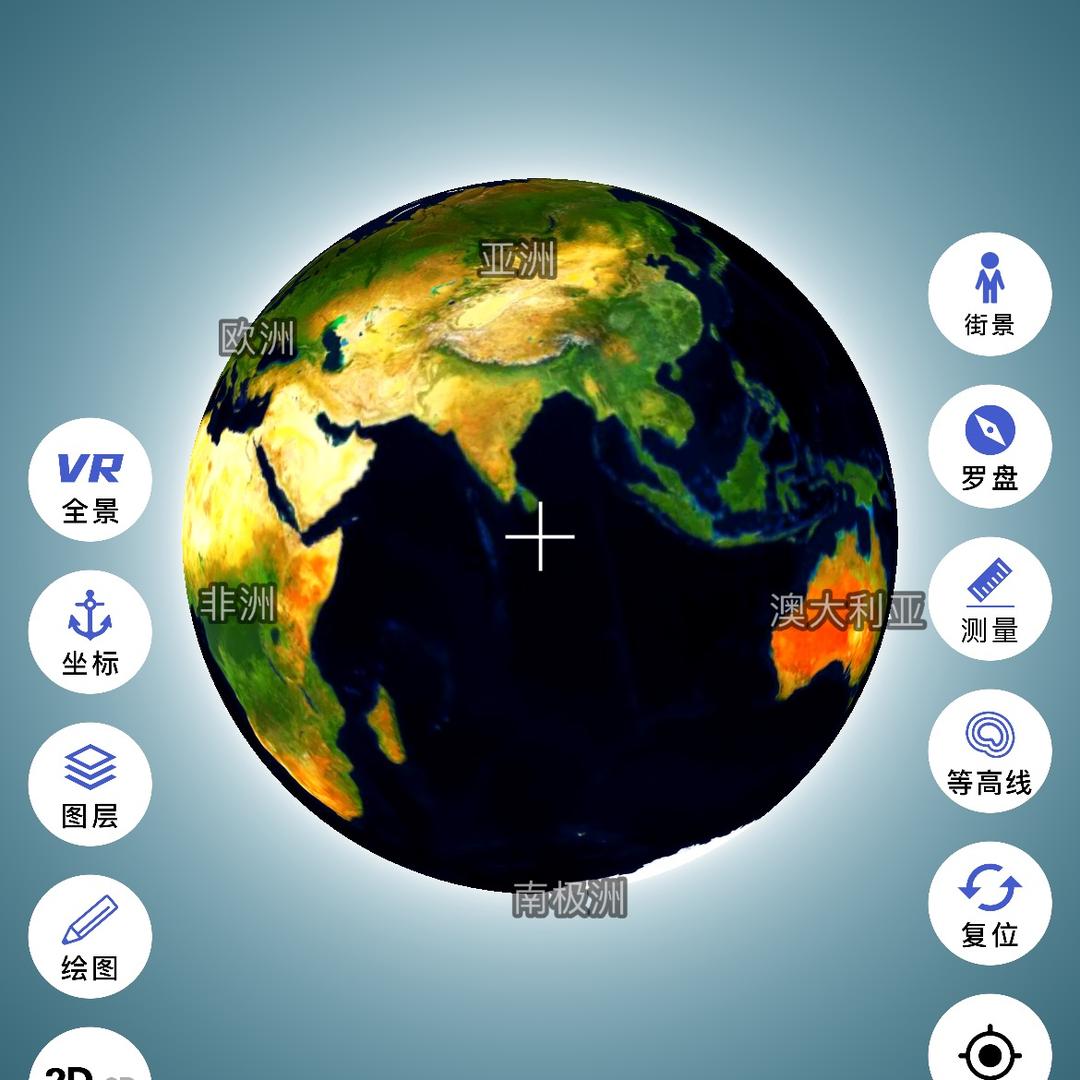Switch the view with the 2D button
This screenshot has width=1080, height=1080.
(90, 1060)
